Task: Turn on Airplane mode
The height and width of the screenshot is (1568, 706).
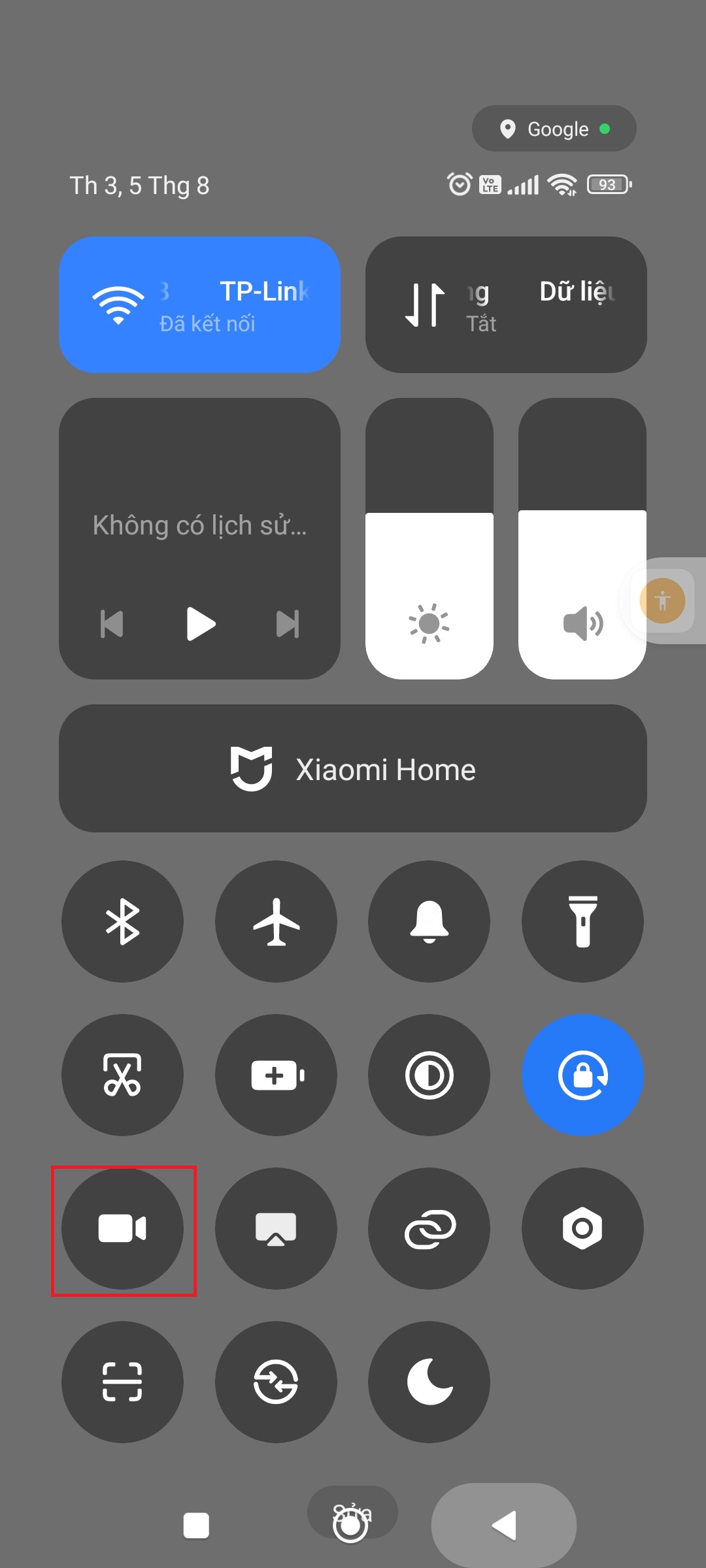Action: click(x=276, y=921)
